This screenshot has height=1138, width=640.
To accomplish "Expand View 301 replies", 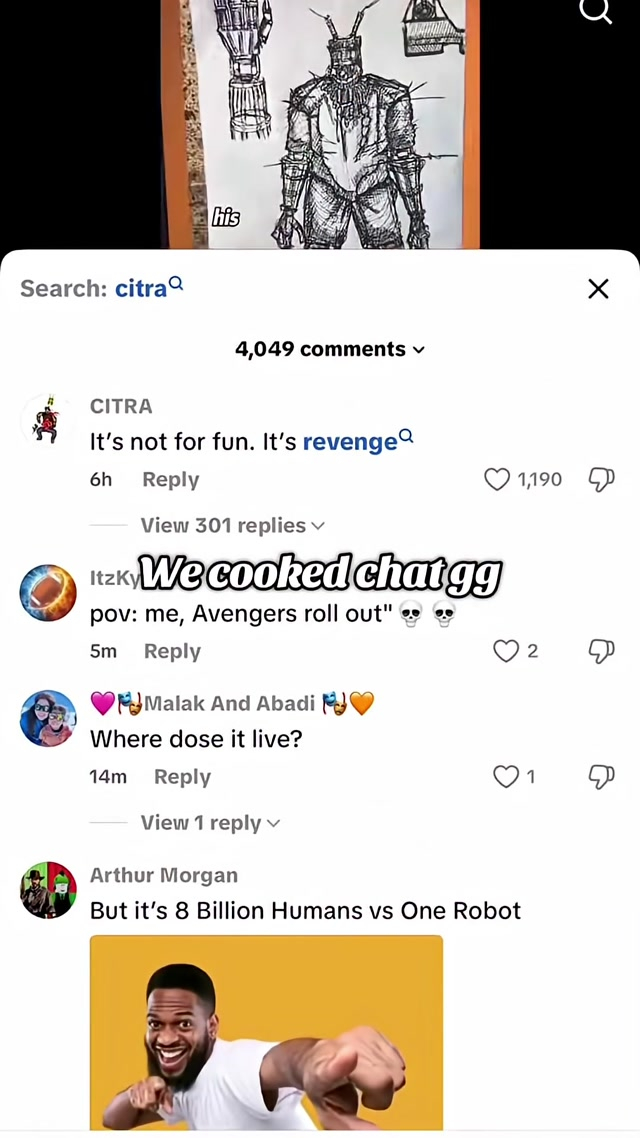I will click(x=232, y=526).
